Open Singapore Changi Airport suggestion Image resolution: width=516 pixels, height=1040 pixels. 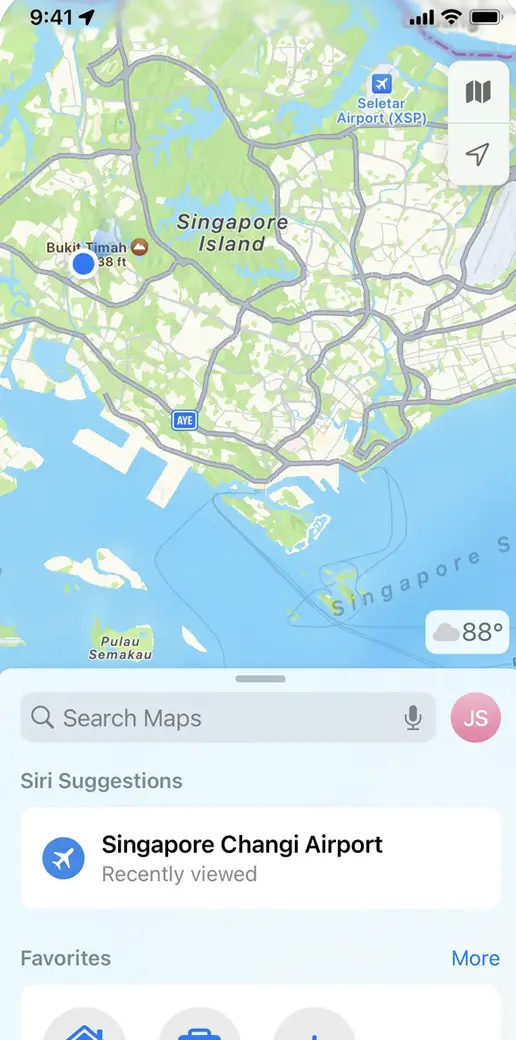click(x=261, y=858)
